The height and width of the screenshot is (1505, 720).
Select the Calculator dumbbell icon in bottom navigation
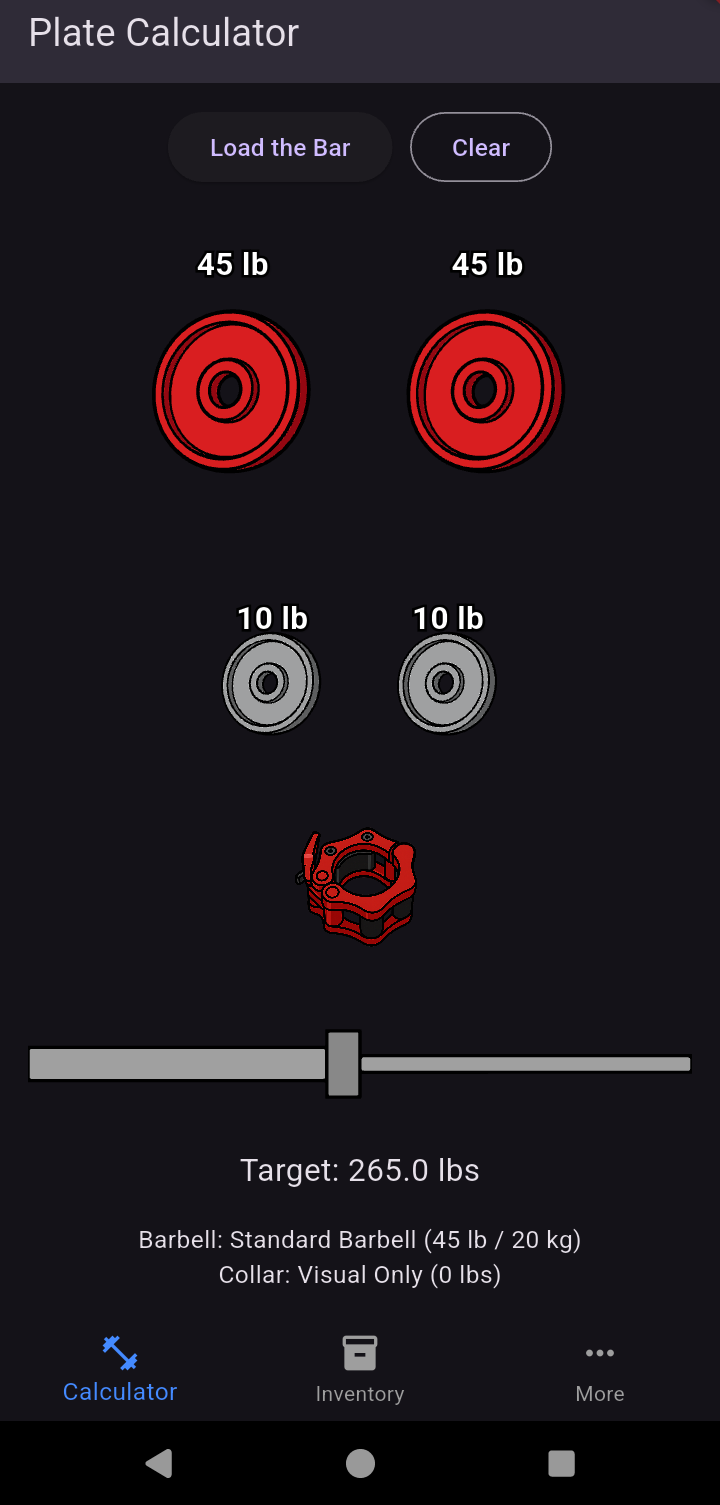(119, 1351)
